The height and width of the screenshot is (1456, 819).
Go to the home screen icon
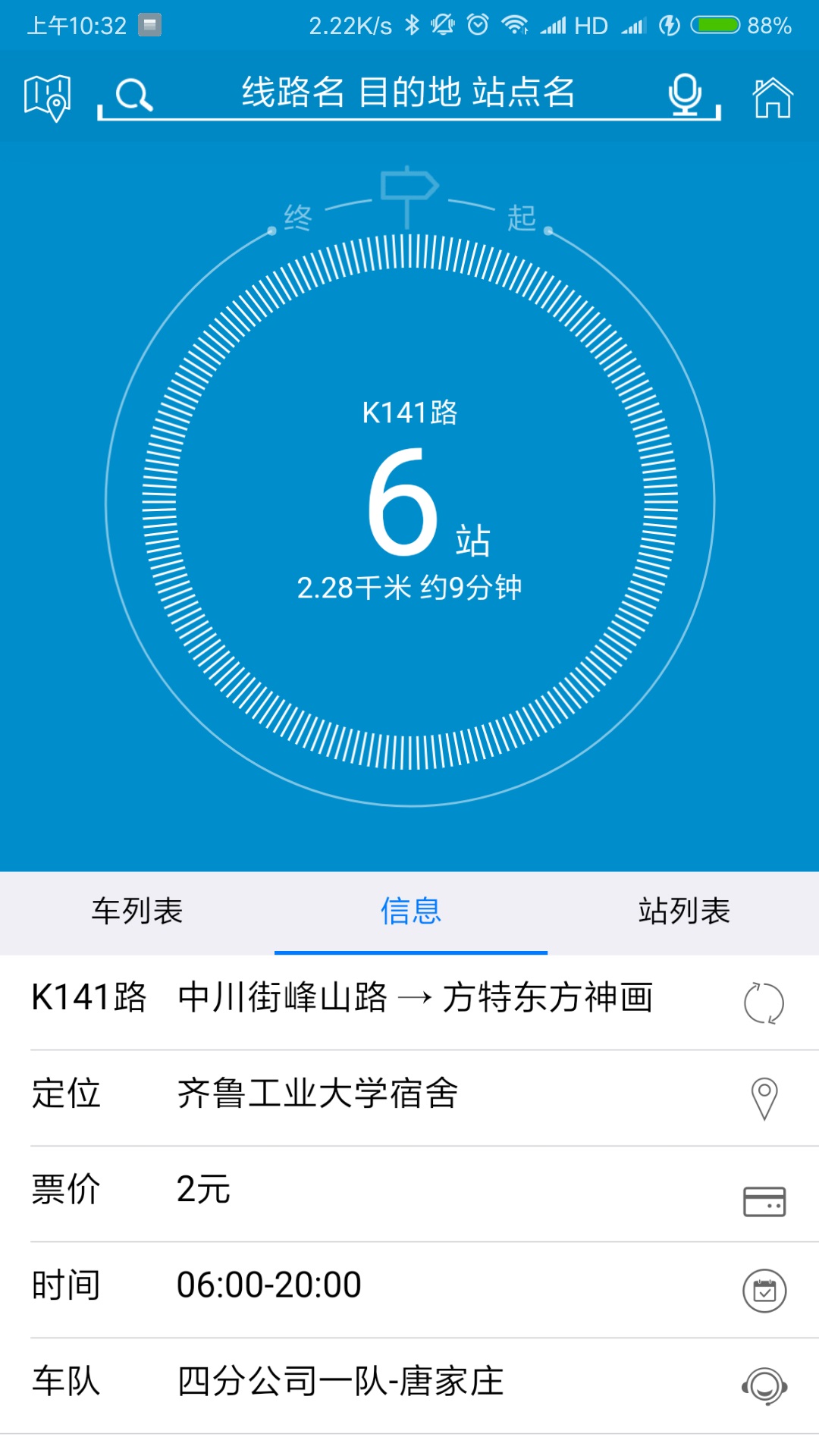tap(772, 97)
